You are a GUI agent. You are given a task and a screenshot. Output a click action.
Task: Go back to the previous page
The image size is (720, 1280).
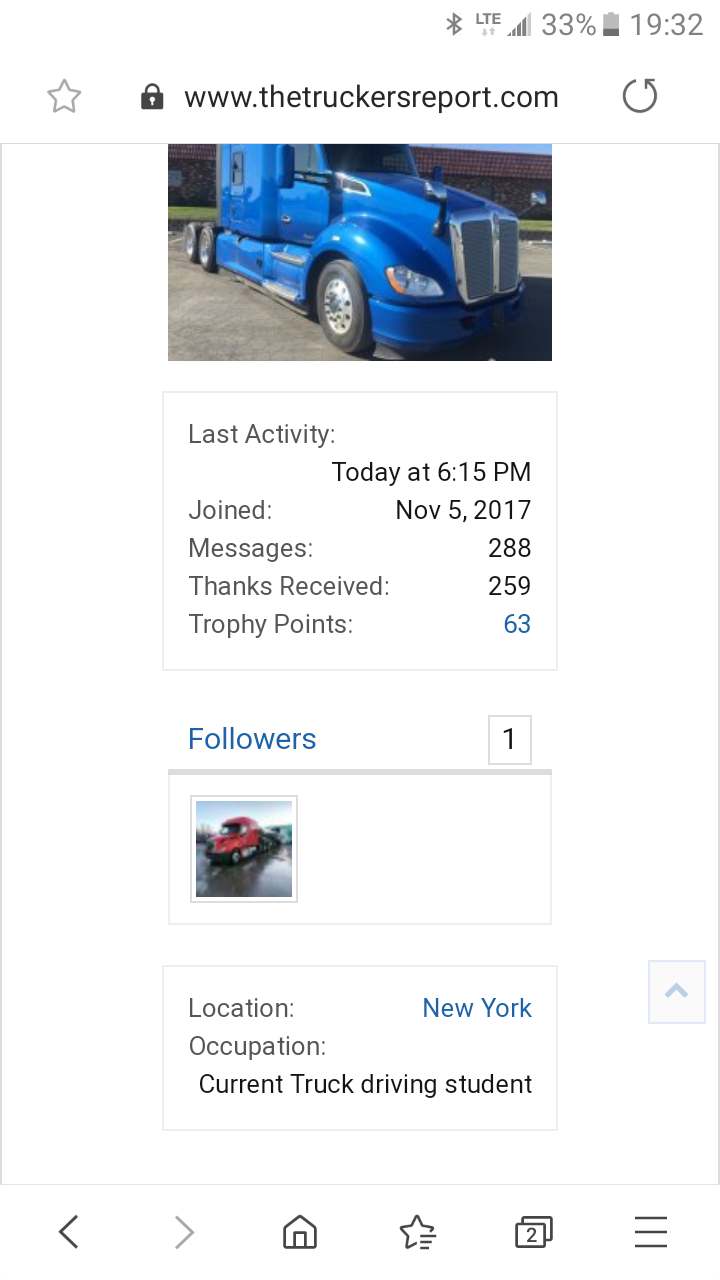click(x=68, y=1232)
